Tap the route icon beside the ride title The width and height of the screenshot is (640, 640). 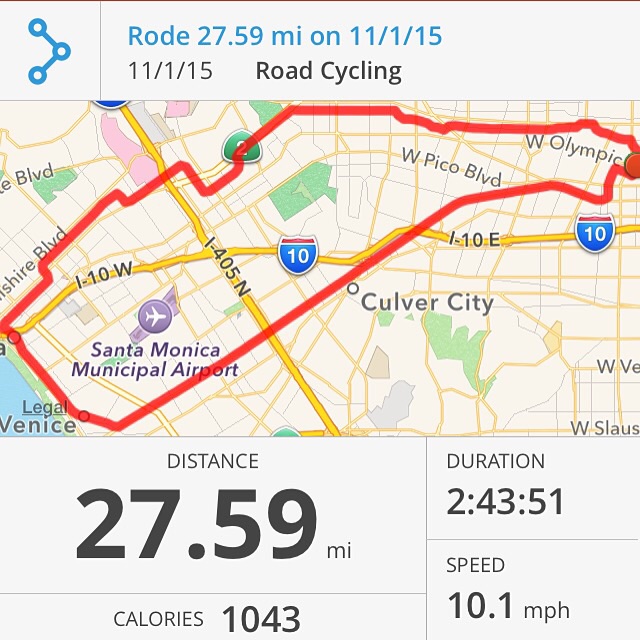click(49, 49)
